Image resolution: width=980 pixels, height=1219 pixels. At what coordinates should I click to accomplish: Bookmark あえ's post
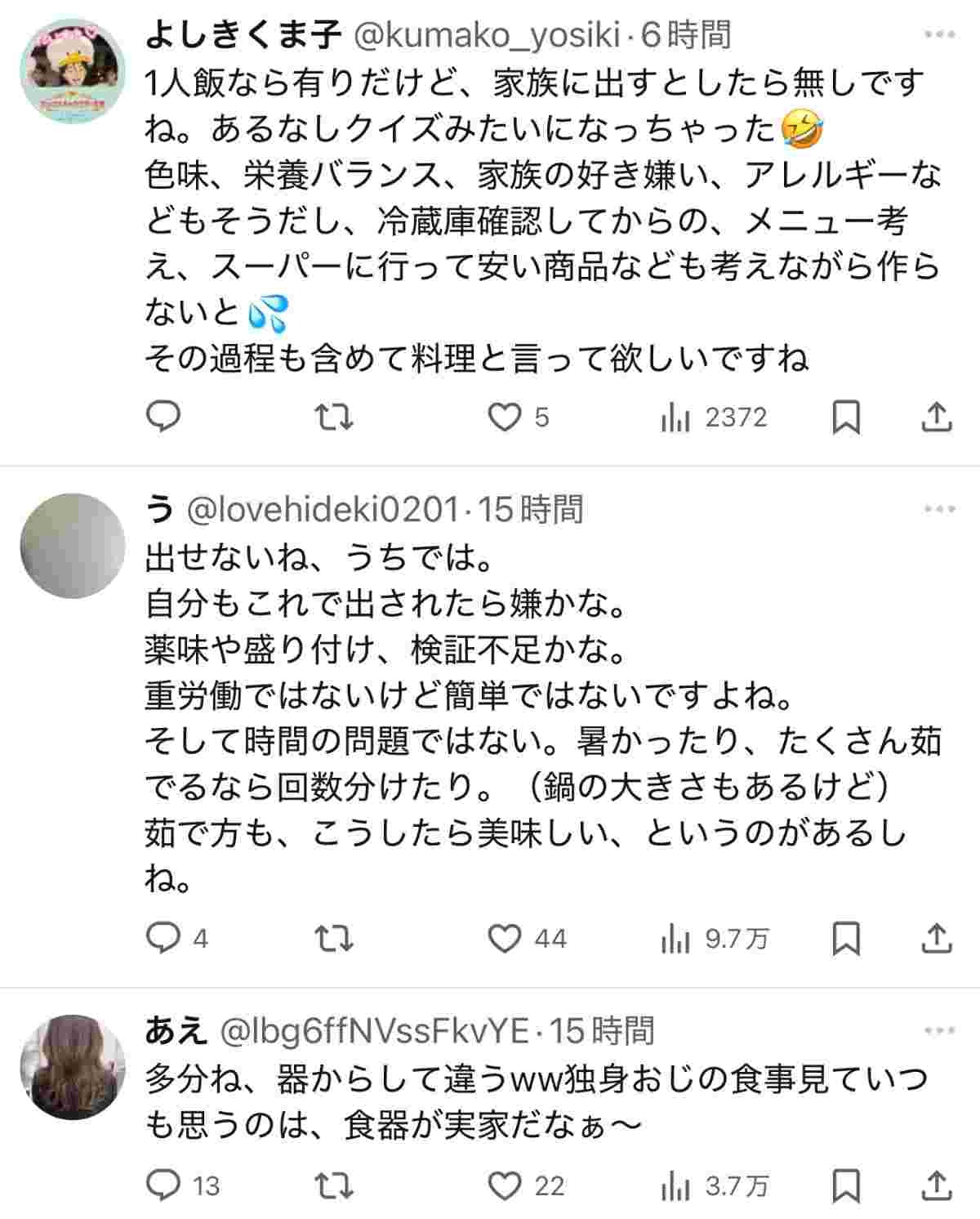tap(846, 1186)
